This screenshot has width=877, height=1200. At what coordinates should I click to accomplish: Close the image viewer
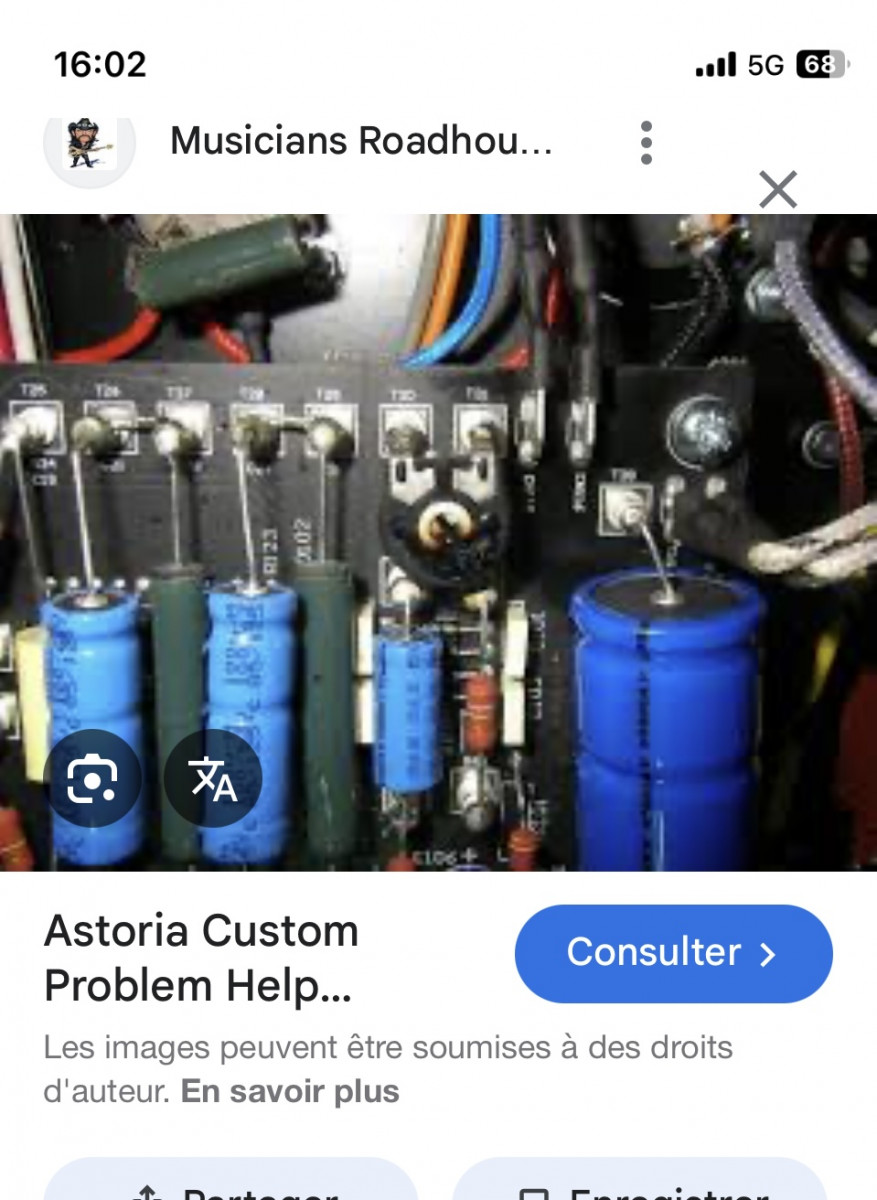(x=777, y=189)
